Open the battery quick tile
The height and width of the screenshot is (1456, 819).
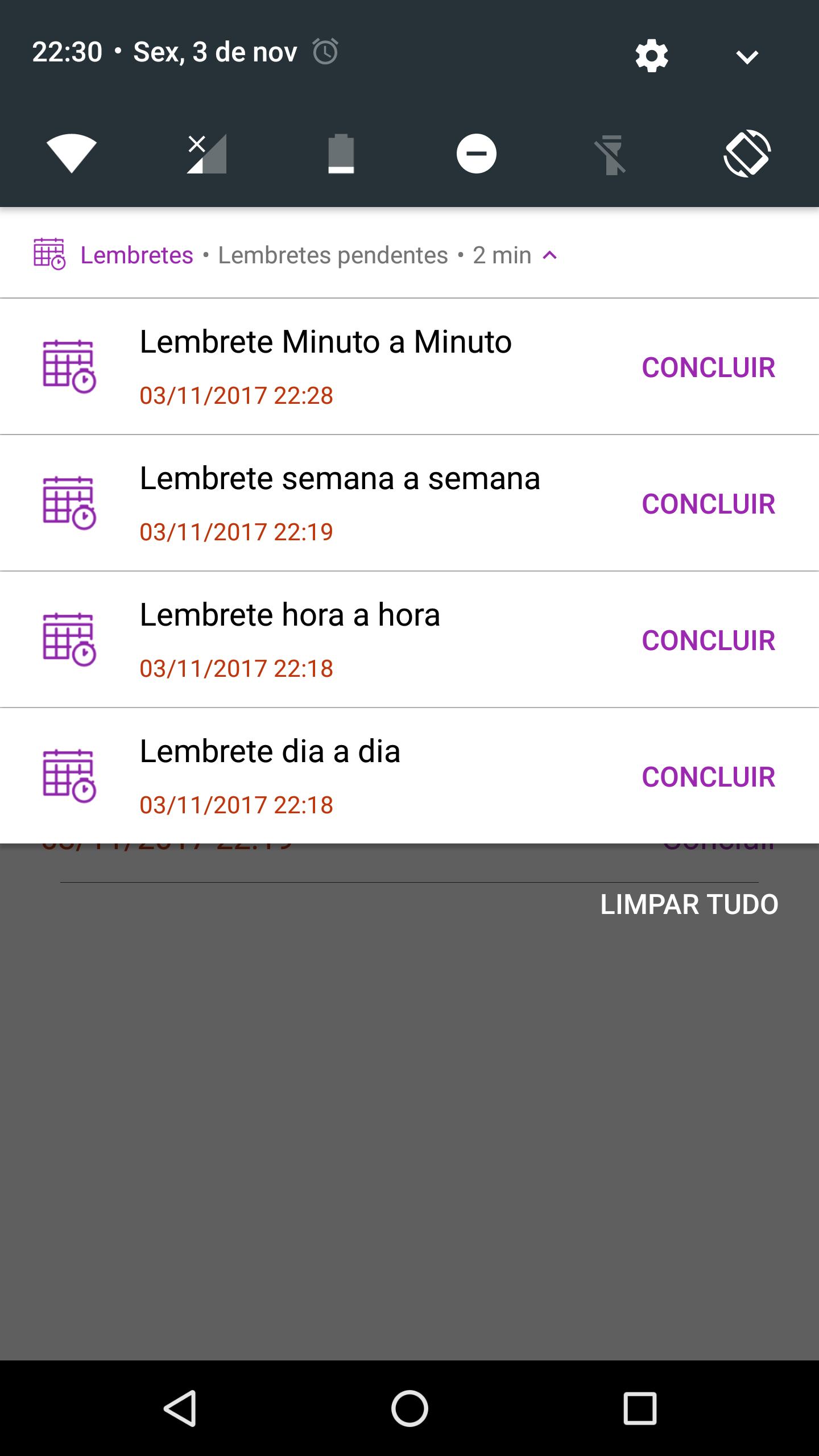[x=341, y=154]
